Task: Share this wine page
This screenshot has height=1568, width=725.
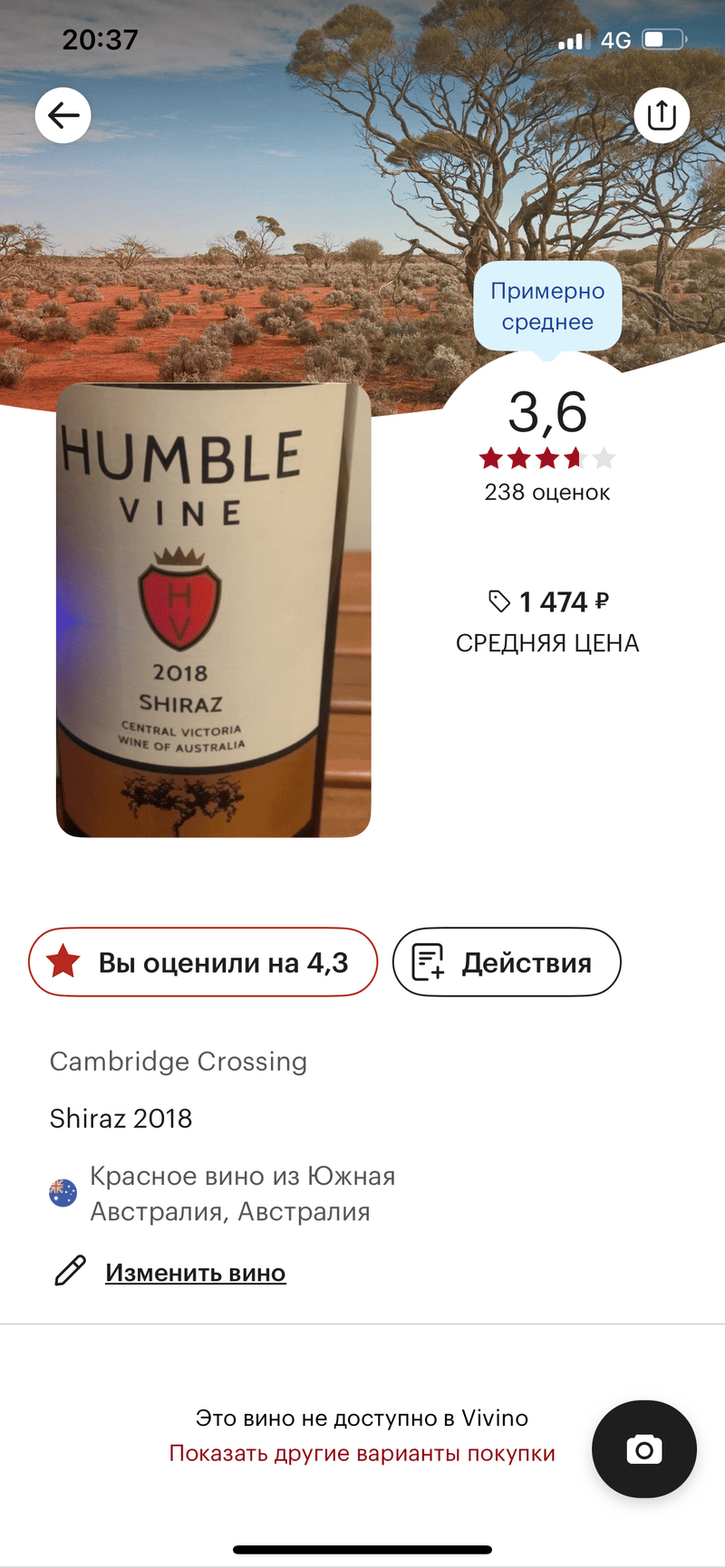Action: pos(662,116)
